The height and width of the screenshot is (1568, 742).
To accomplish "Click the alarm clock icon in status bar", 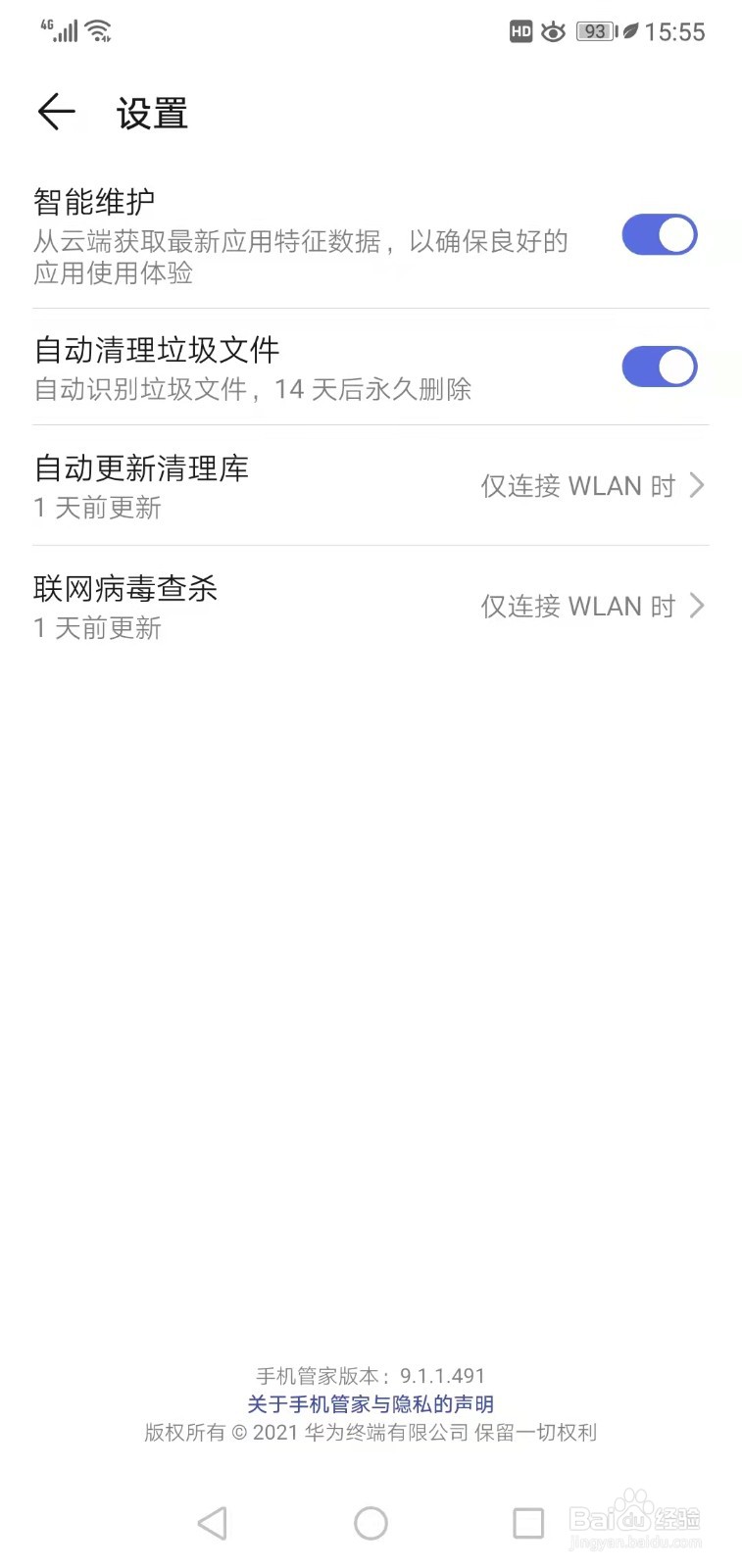I will click(554, 31).
